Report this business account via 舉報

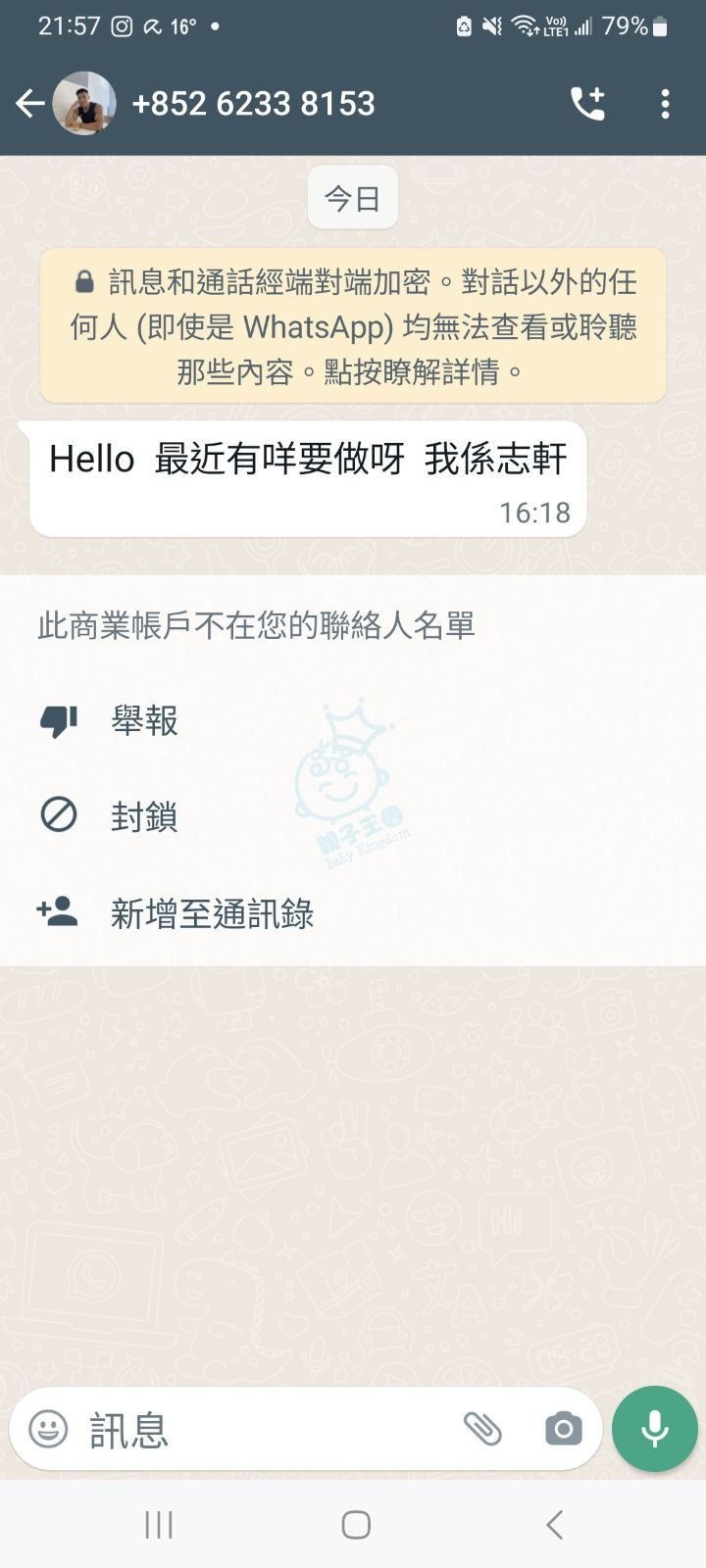(x=144, y=720)
